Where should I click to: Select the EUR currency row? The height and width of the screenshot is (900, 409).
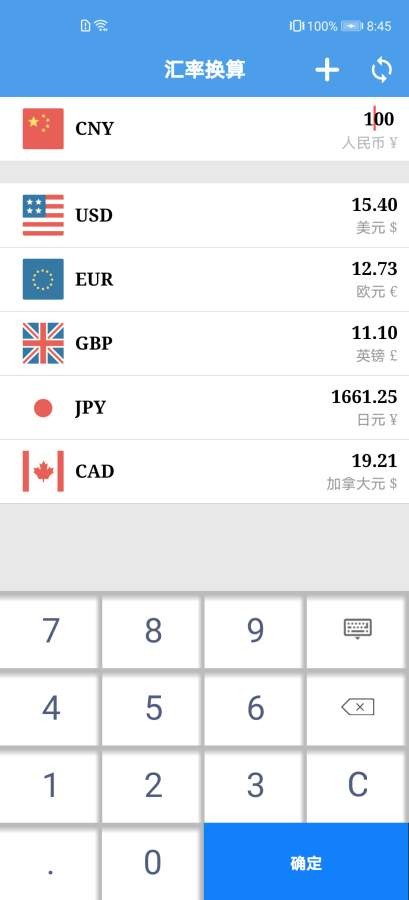click(x=204, y=280)
